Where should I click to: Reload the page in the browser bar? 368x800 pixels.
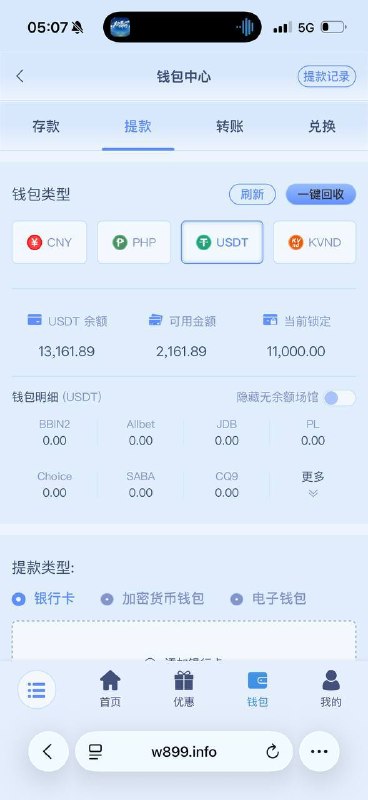click(x=273, y=752)
